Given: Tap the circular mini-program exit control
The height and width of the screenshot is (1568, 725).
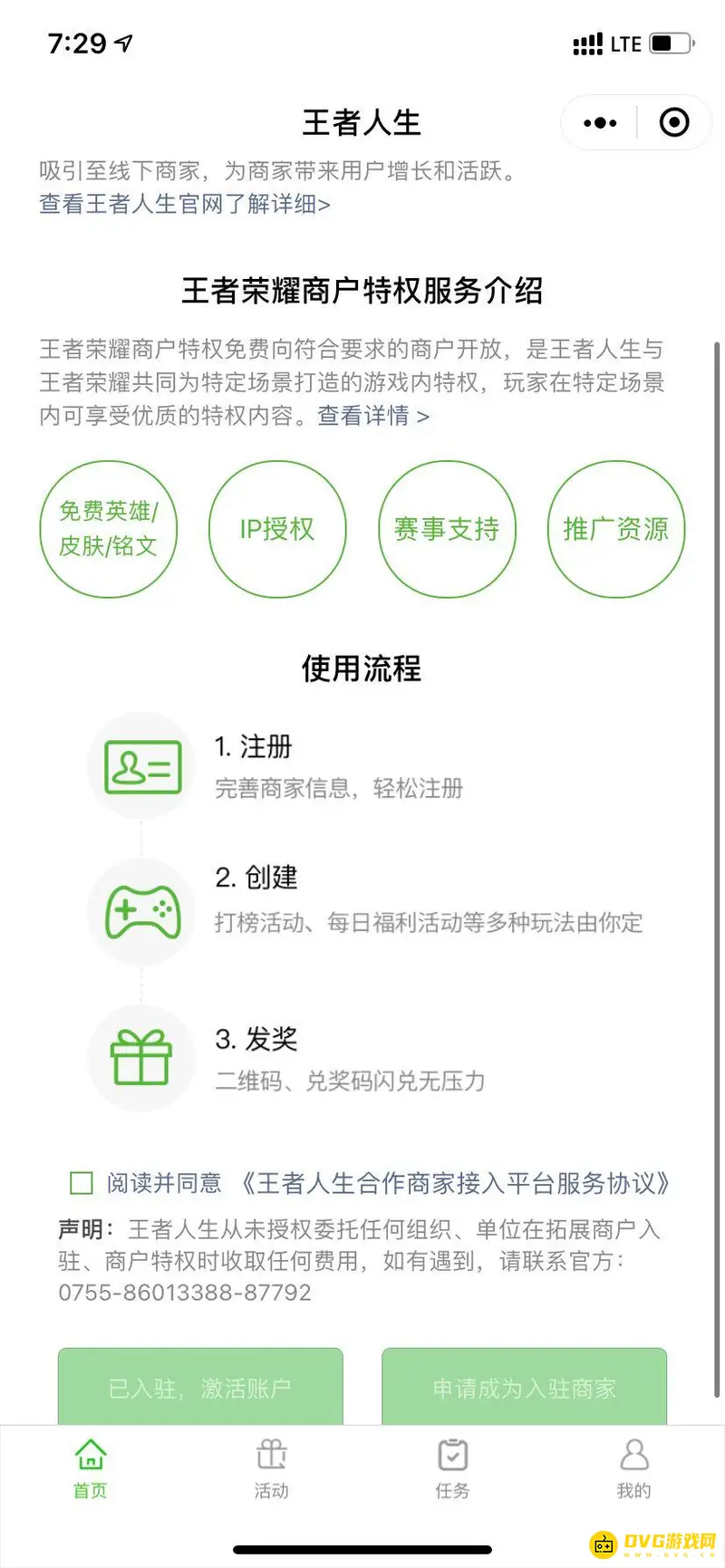Looking at the screenshot, I should (x=672, y=122).
